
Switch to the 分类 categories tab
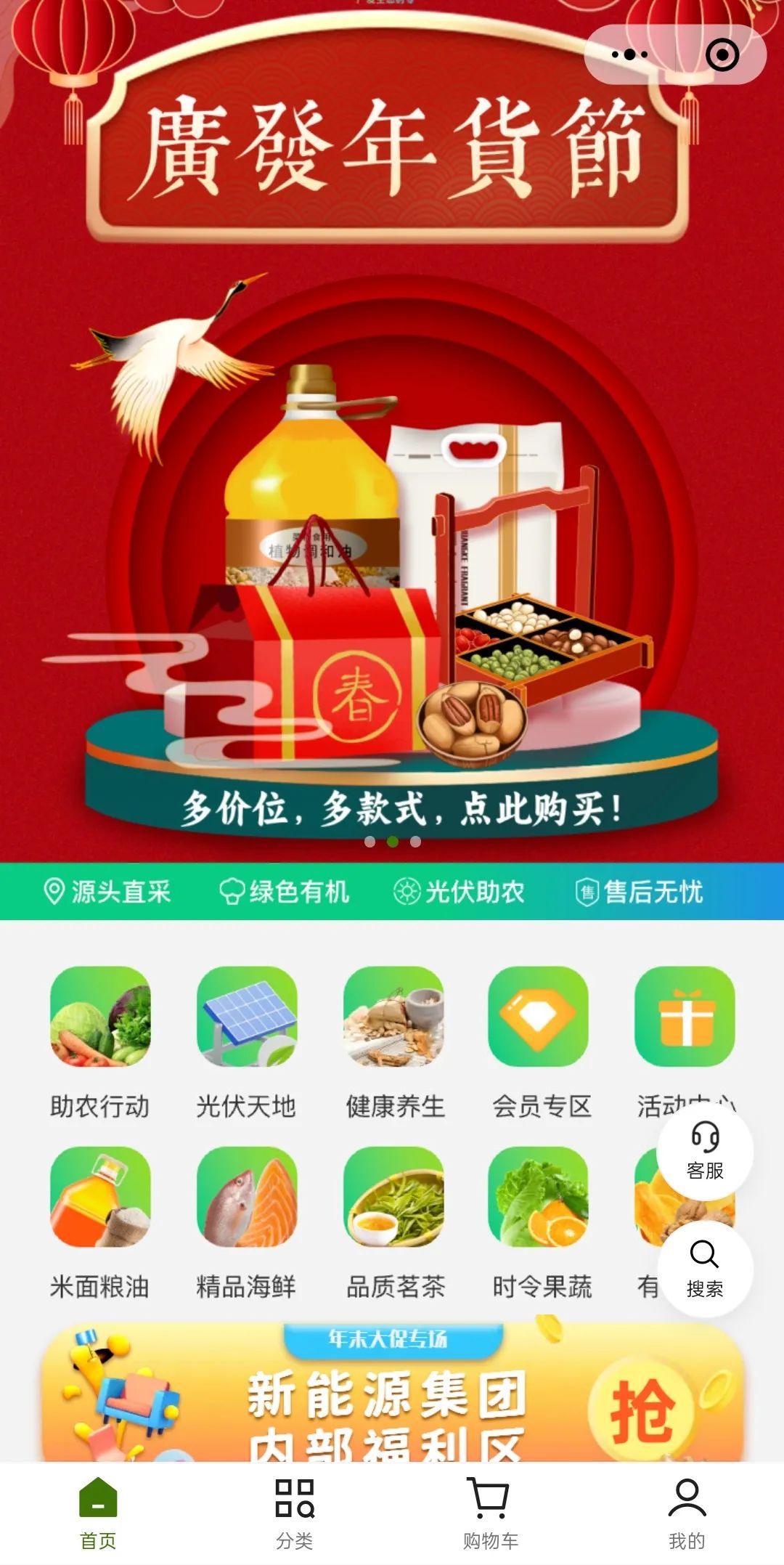click(x=294, y=1512)
